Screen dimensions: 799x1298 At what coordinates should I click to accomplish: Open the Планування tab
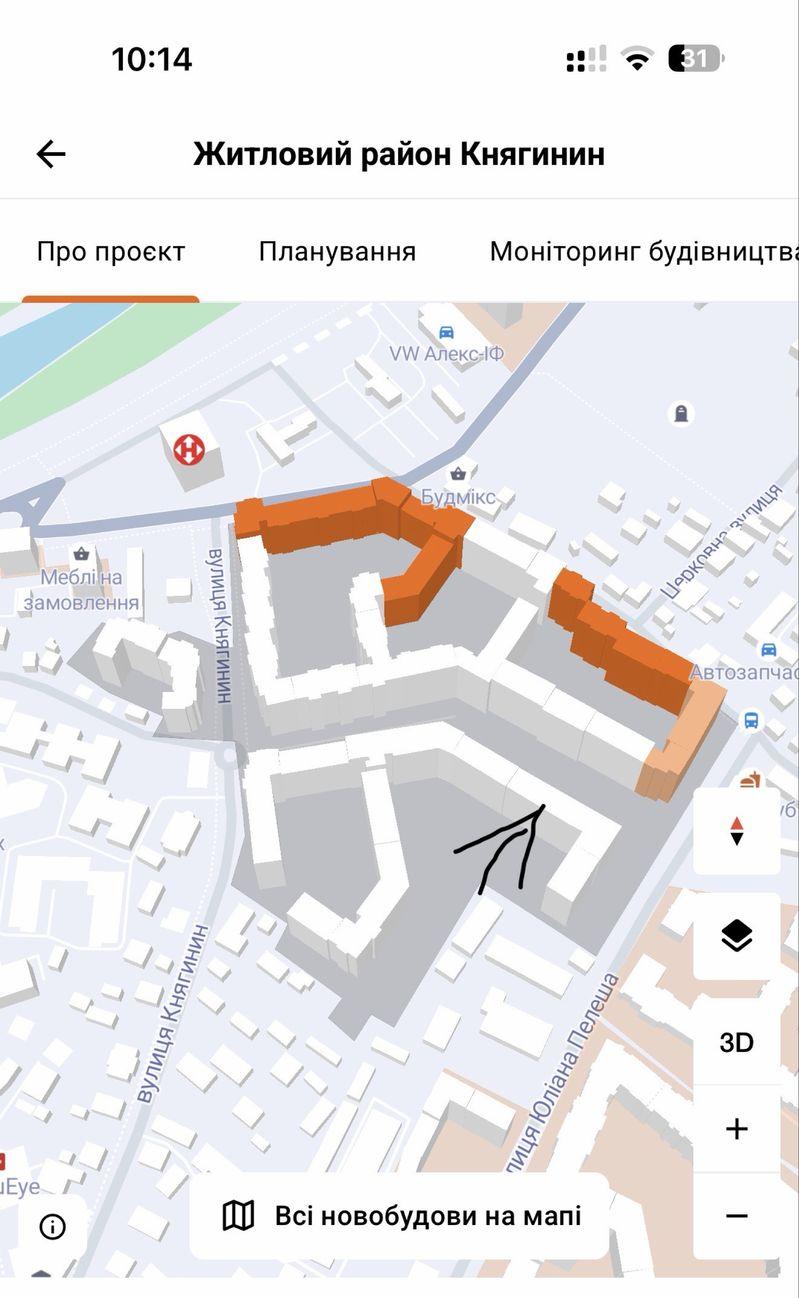click(337, 251)
